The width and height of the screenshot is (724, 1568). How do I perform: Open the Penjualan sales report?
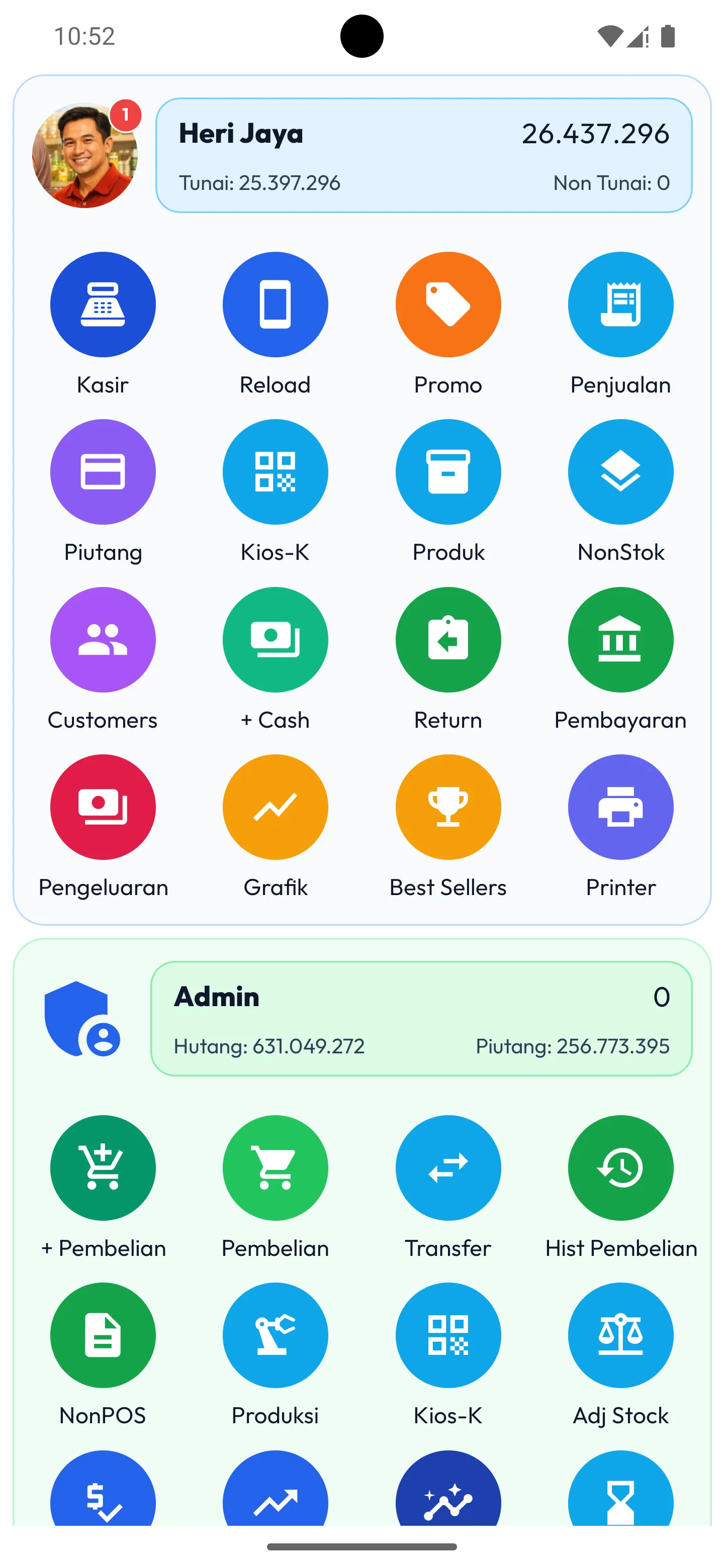(620, 305)
